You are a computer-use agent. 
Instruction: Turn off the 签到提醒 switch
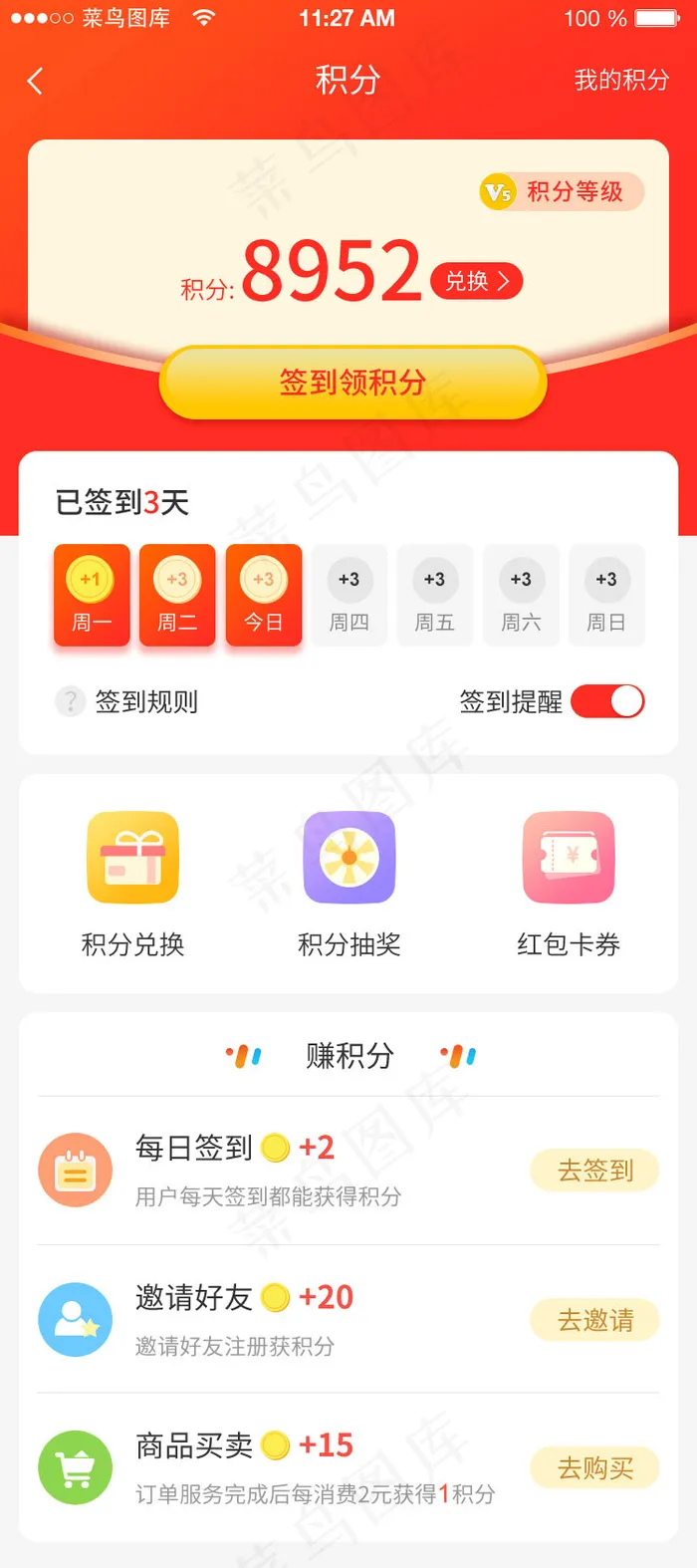607,701
